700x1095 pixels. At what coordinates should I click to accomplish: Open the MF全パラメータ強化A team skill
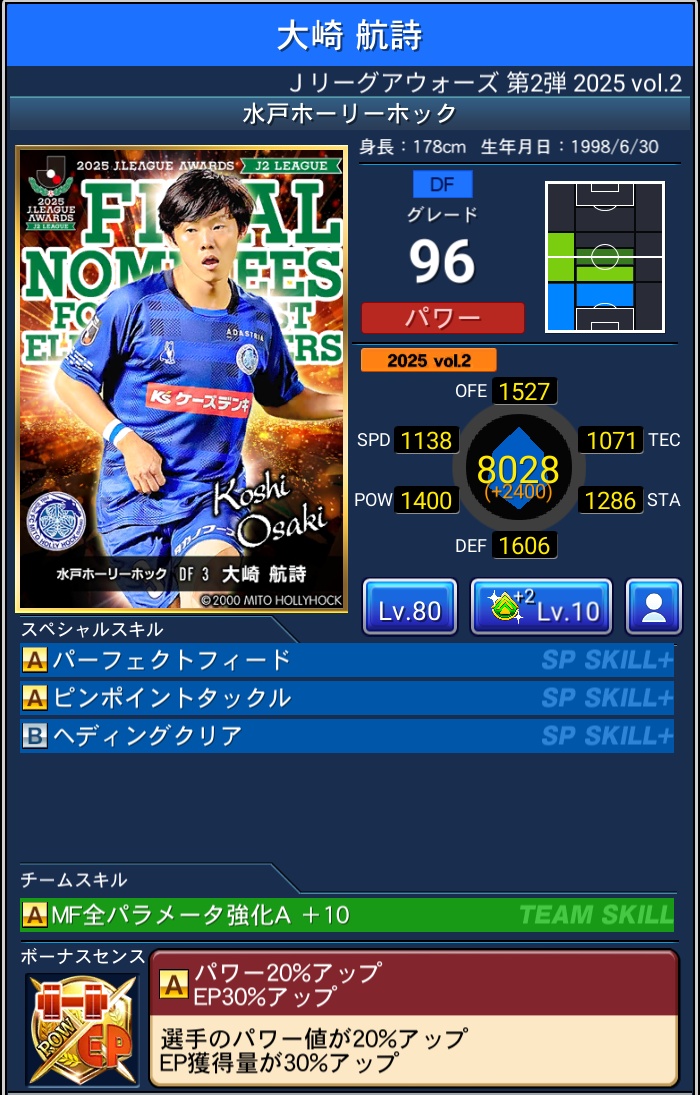[346, 914]
